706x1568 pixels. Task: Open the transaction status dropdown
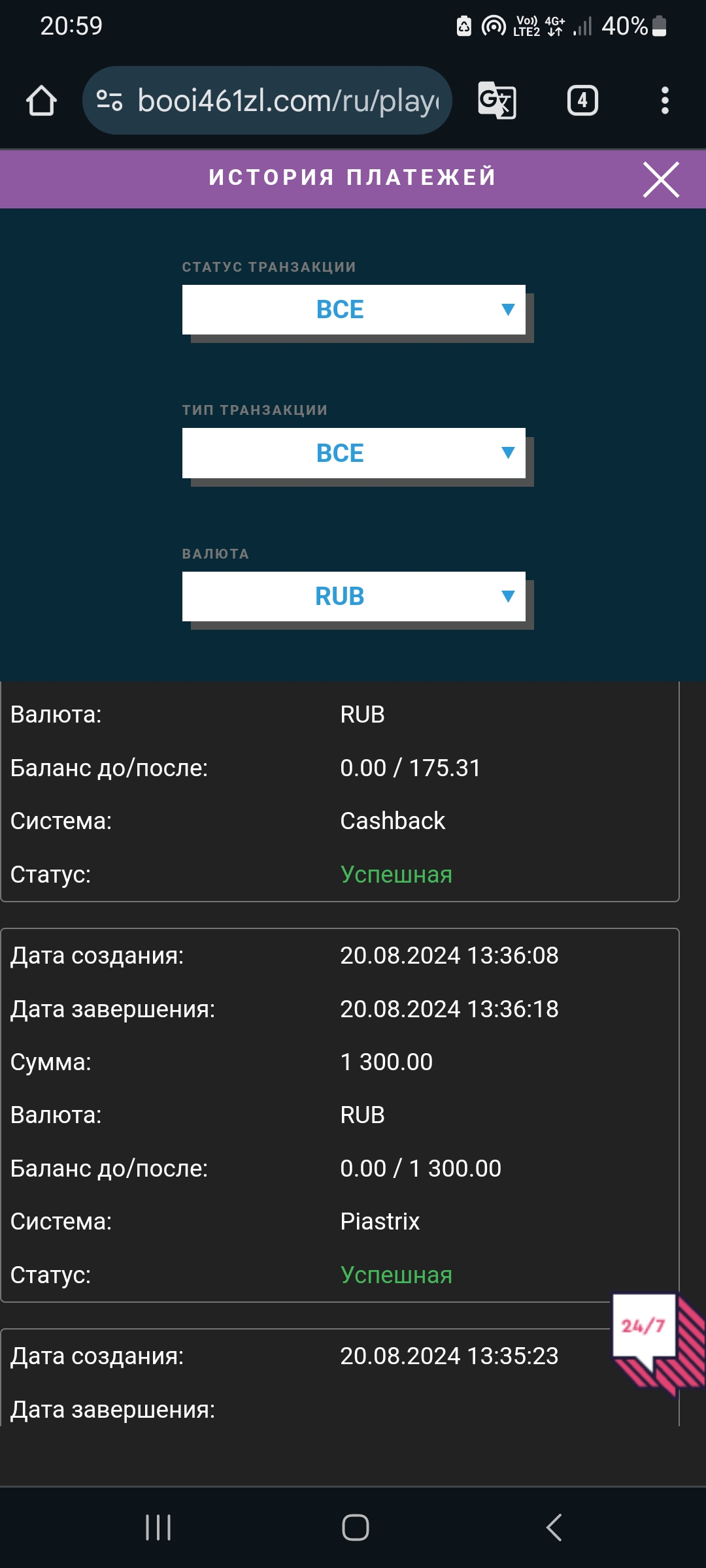[x=354, y=310]
